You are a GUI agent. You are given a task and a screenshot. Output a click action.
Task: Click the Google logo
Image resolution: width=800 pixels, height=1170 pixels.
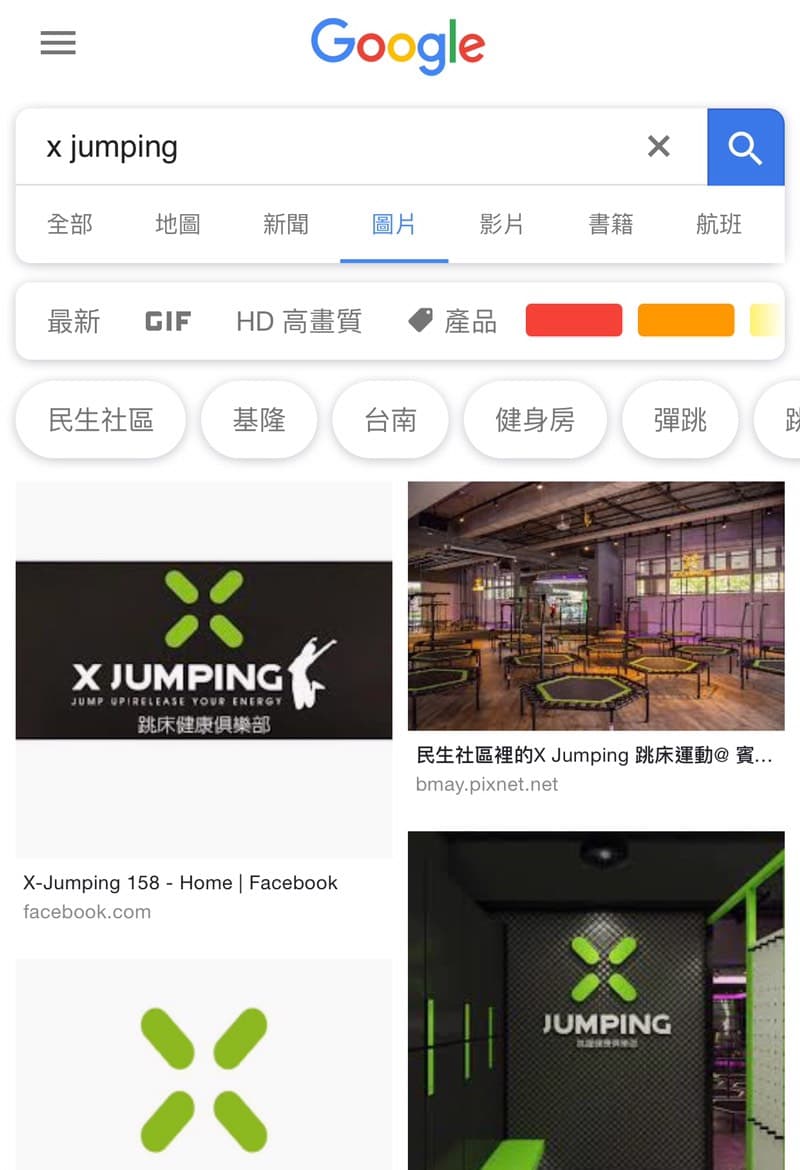click(x=398, y=44)
